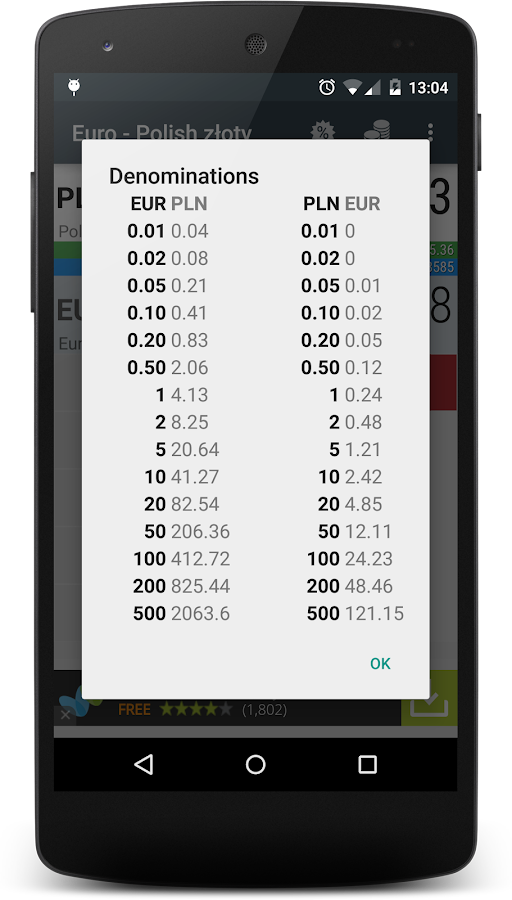This screenshot has height=900, width=512.
Task: Tap the home button in navigation bar
Action: tap(255, 765)
